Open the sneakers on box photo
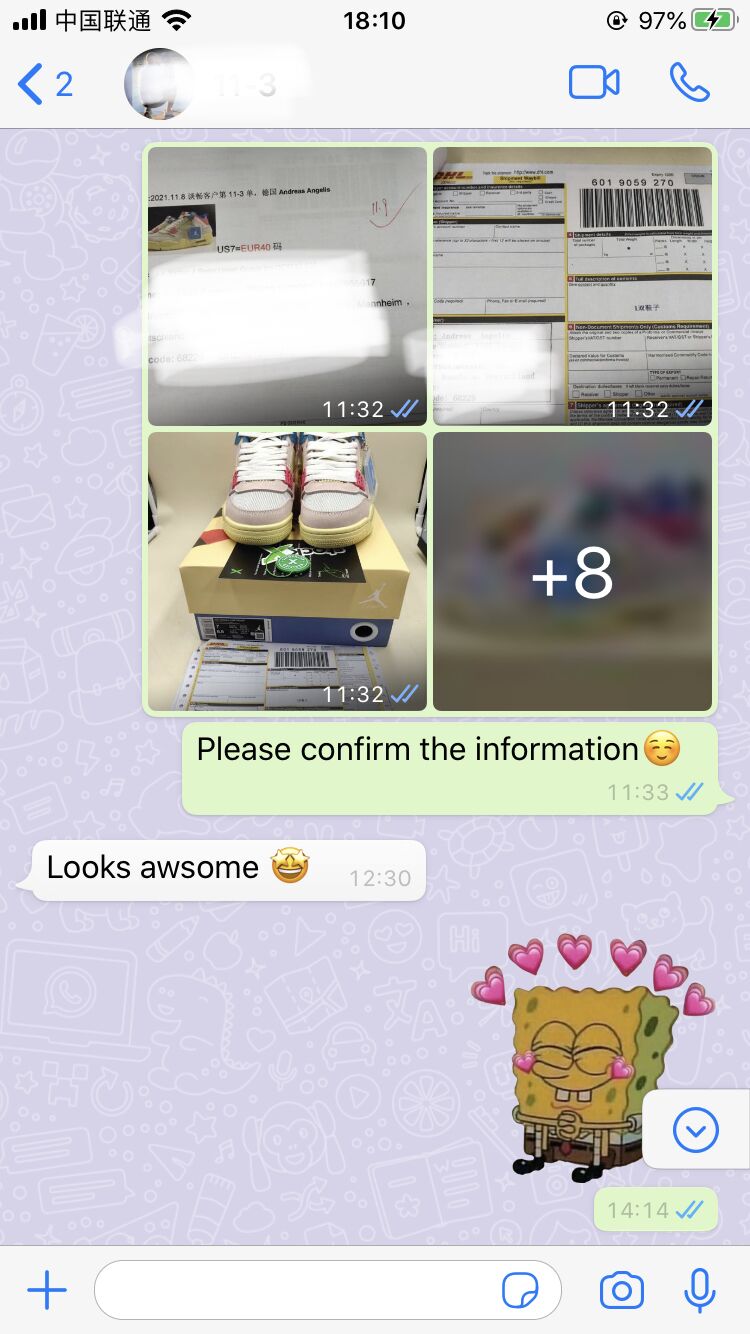The width and height of the screenshot is (750, 1334). [x=287, y=571]
